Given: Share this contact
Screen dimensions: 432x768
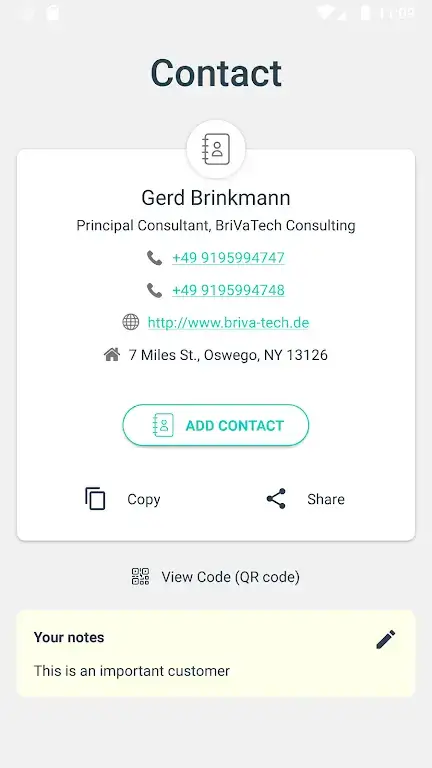Looking at the screenshot, I should [305, 499].
